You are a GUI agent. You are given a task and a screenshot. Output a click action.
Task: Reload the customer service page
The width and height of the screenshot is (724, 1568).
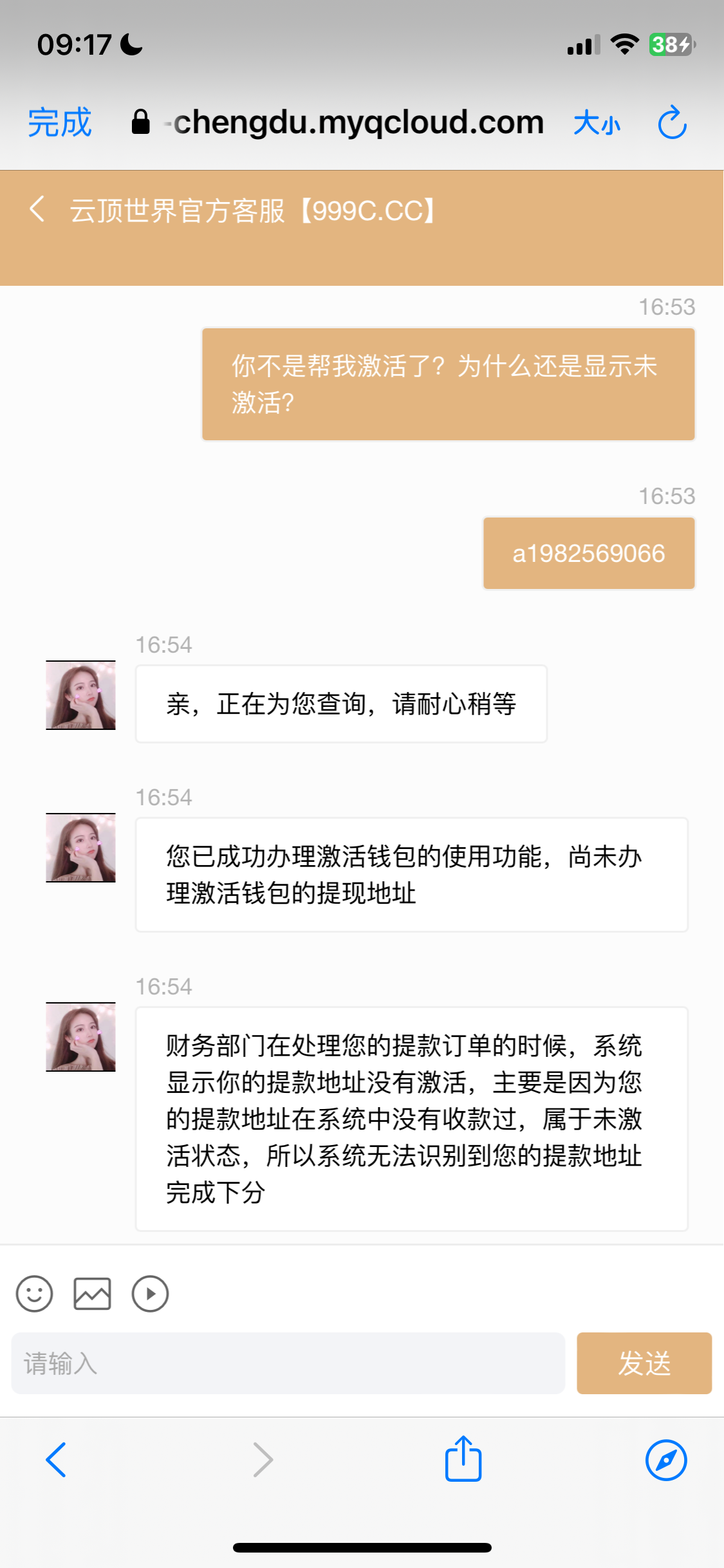point(672,122)
